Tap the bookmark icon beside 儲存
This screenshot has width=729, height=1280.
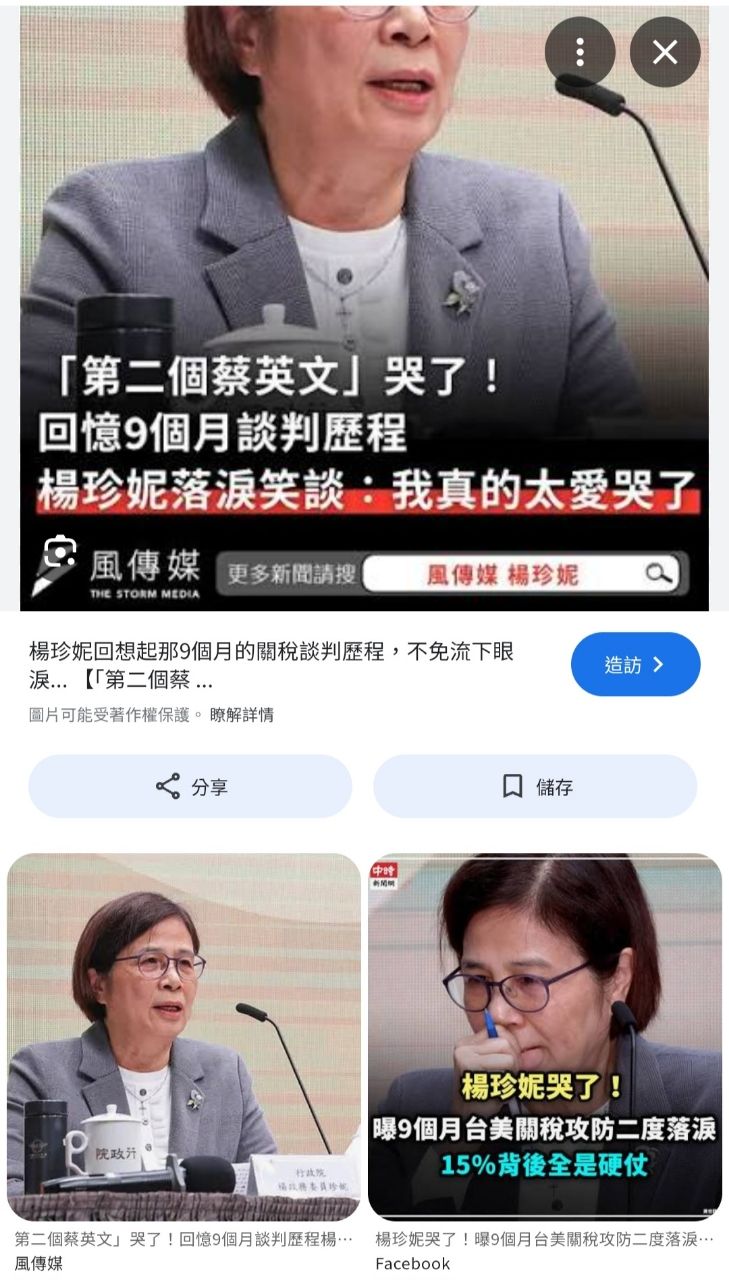(x=512, y=787)
